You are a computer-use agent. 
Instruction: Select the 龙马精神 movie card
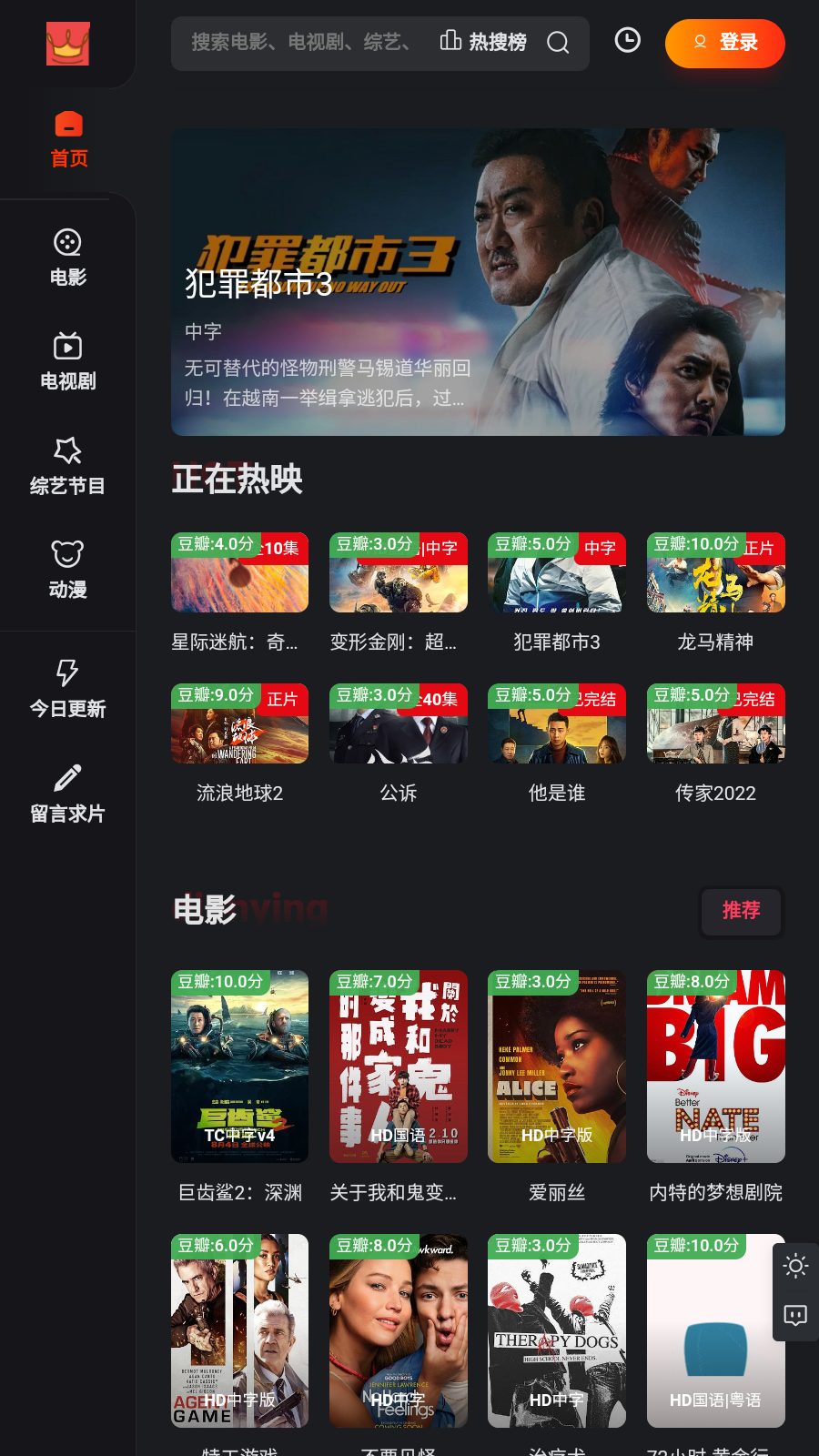point(716,593)
